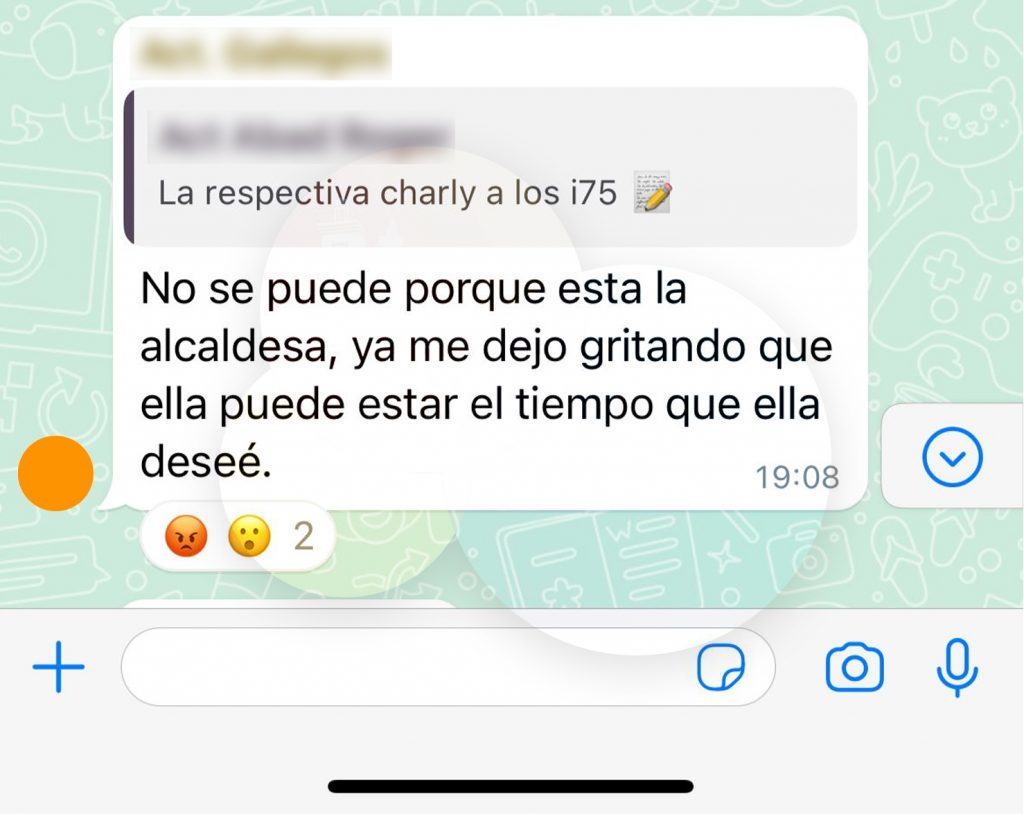
Task: View the reactions on the message
Action: tap(238, 539)
